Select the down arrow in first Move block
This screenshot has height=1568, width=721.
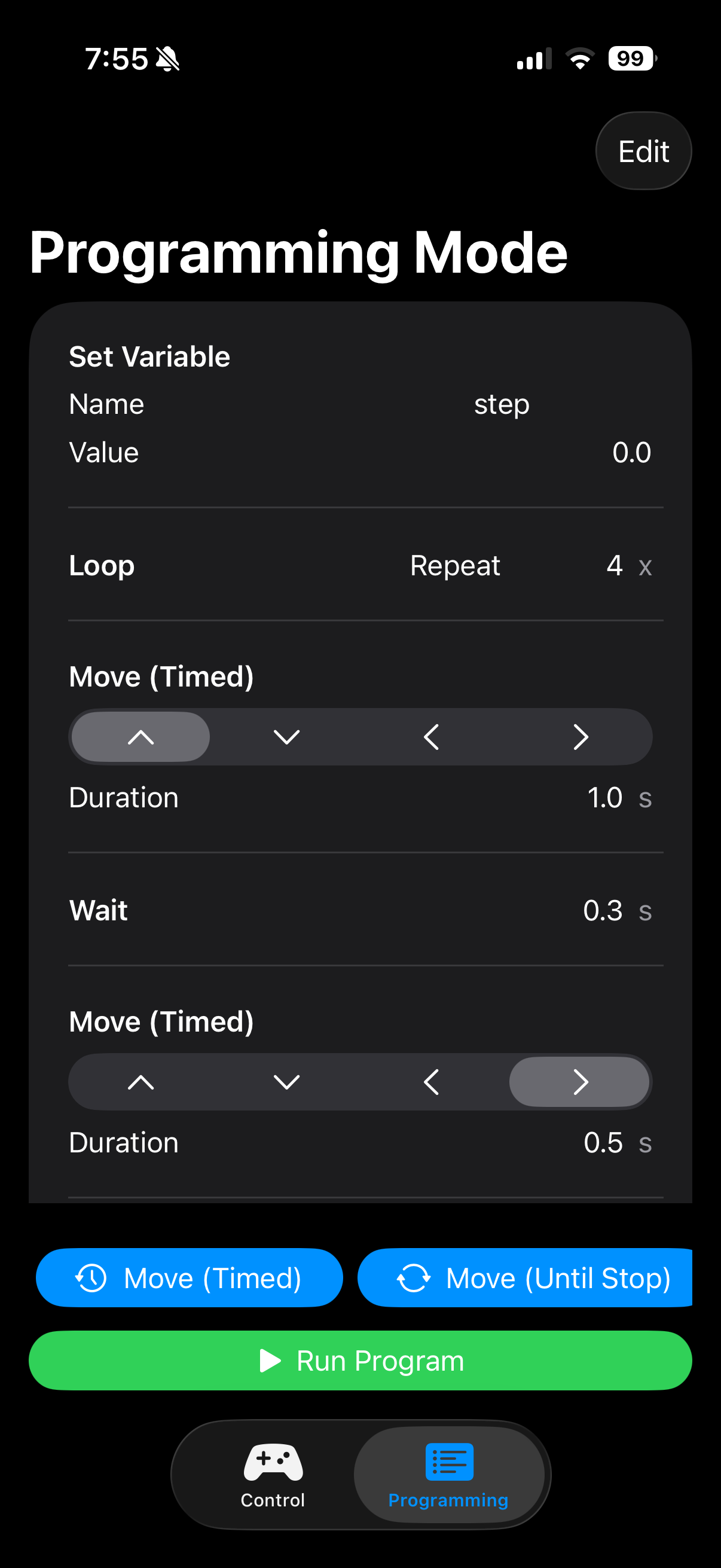[286, 737]
